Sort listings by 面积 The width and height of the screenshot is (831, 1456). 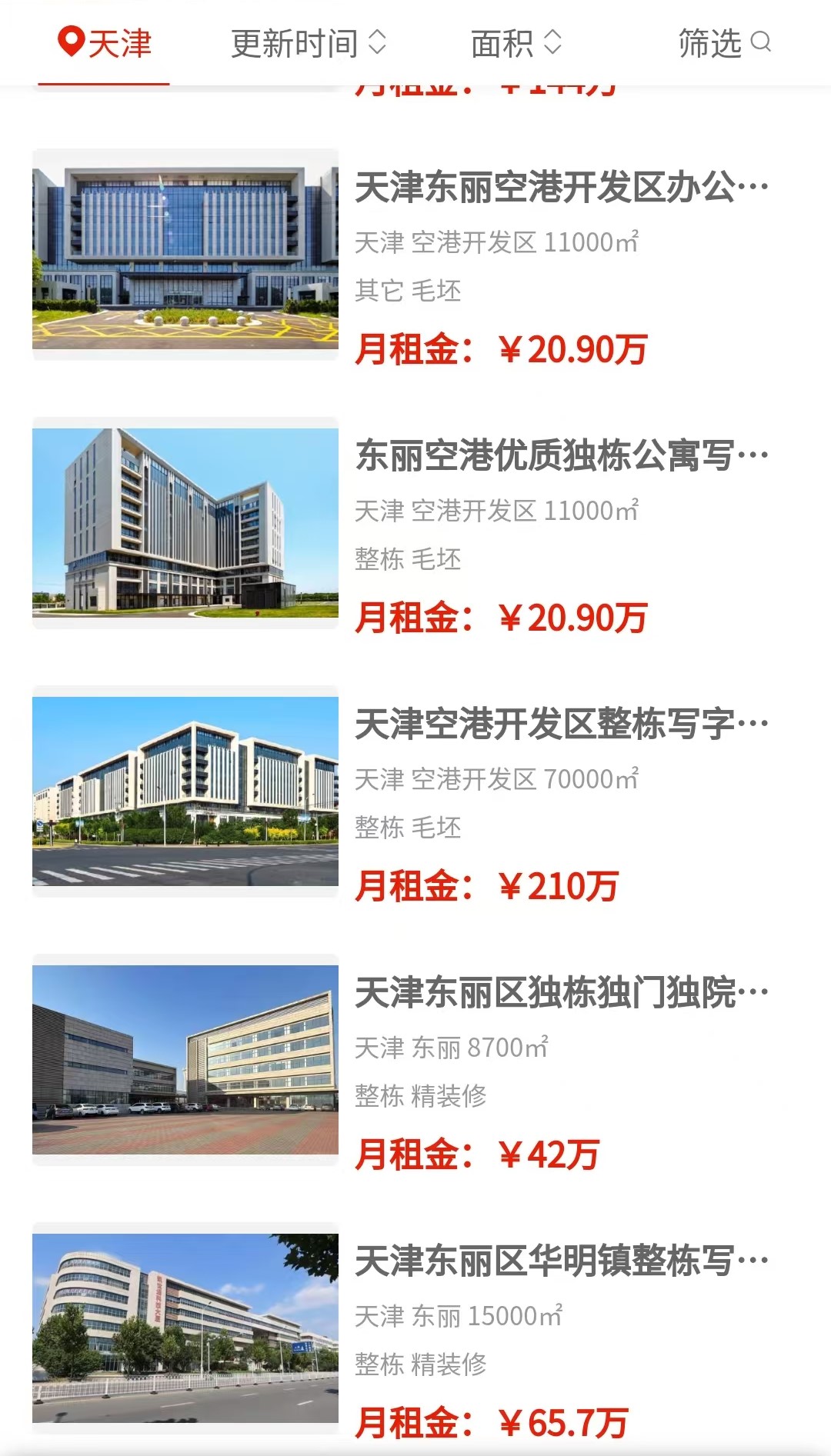point(516,43)
